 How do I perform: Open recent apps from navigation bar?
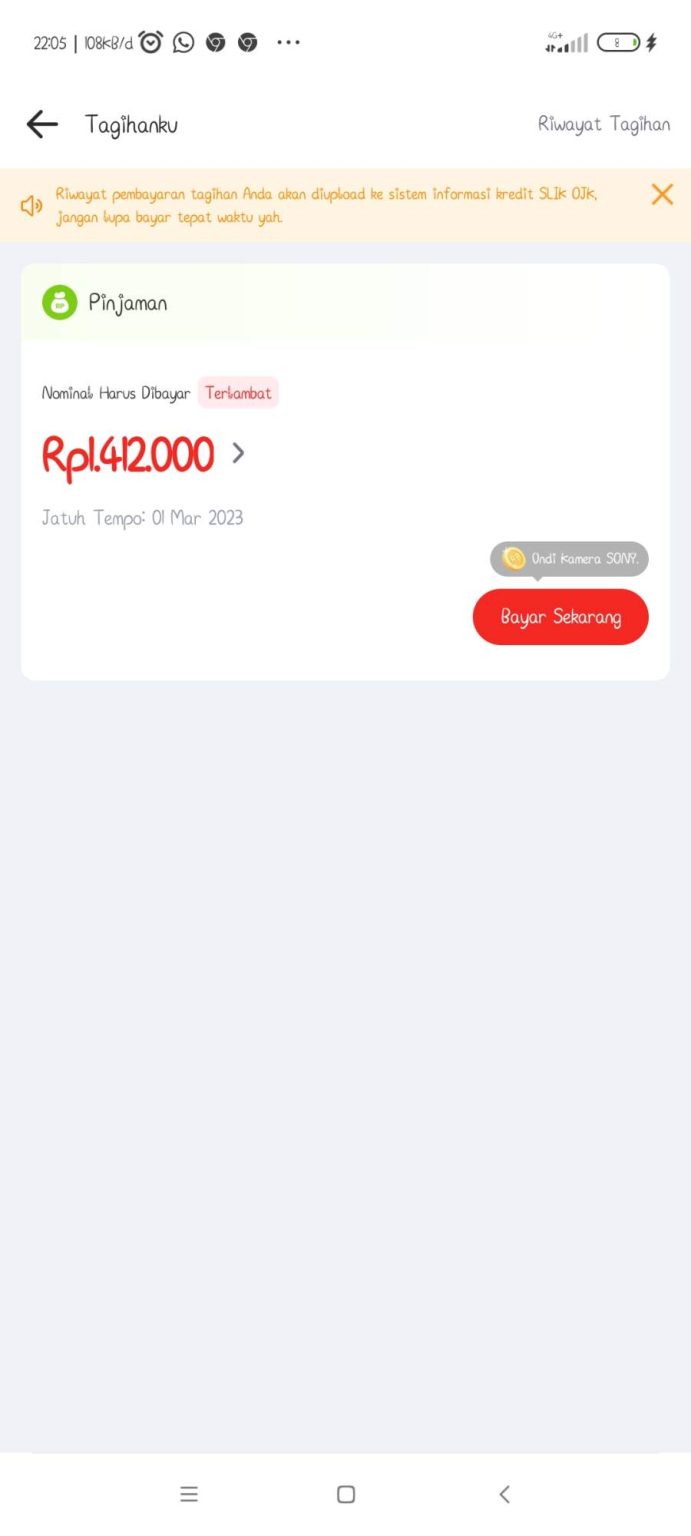189,1494
